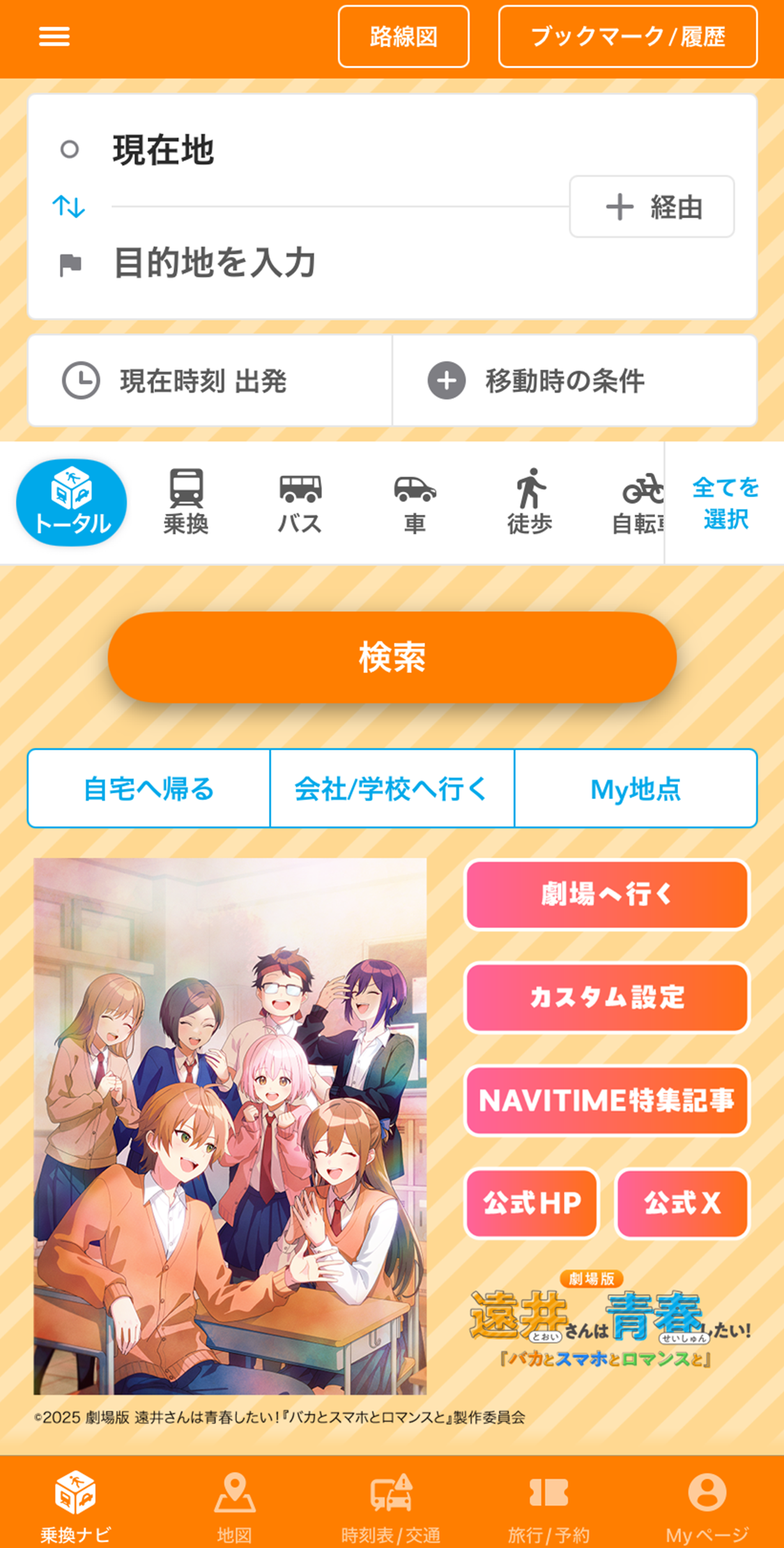Open カスタム設定

pos(606,997)
